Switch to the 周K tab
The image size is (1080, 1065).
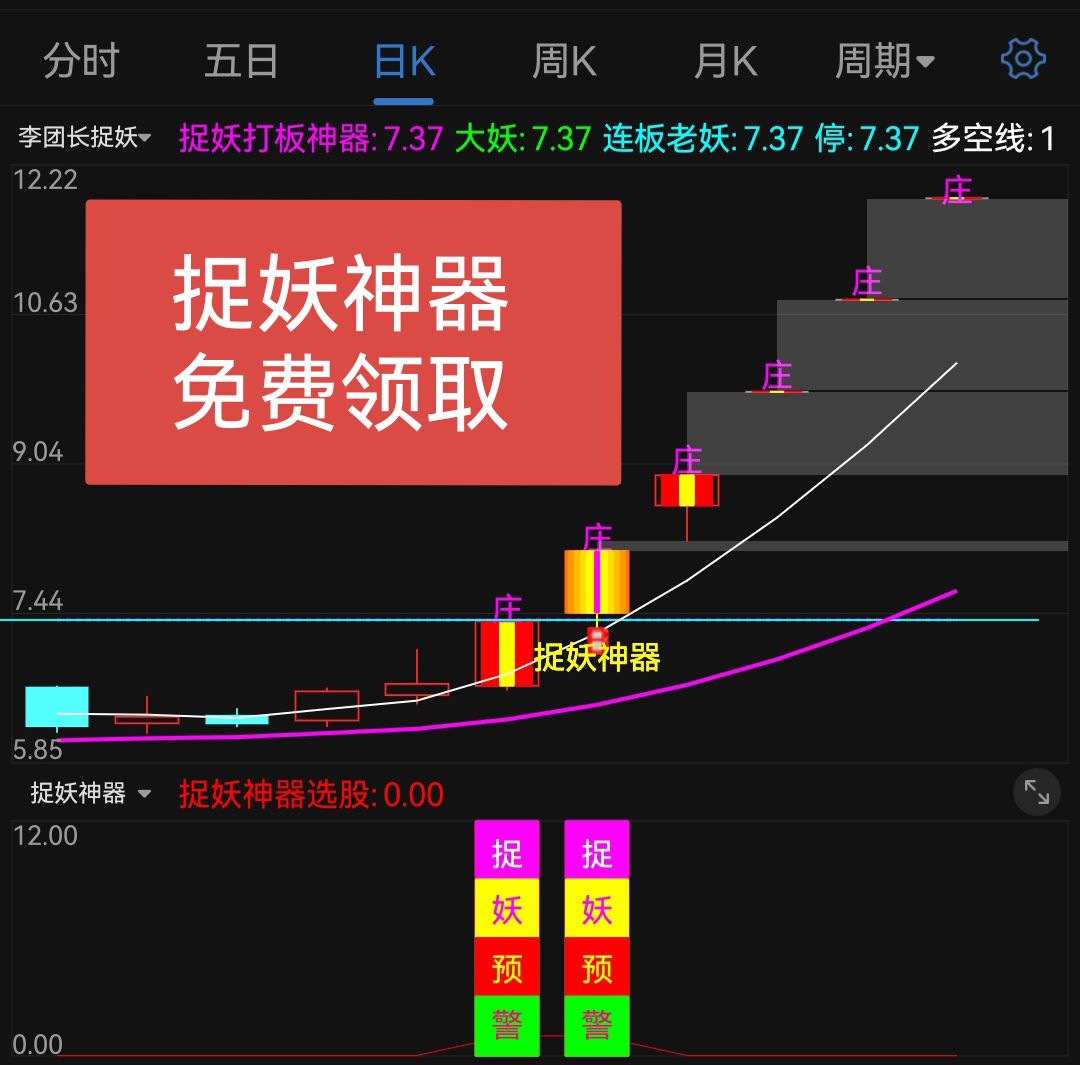tap(564, 62)
